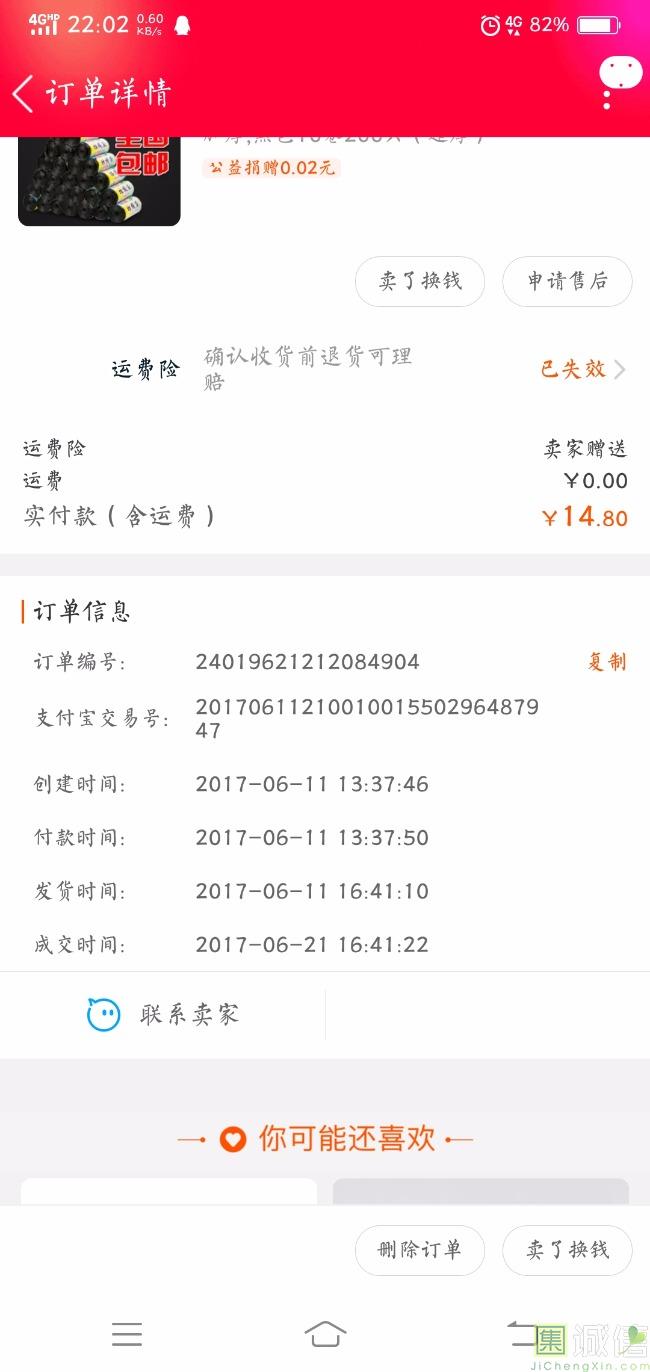The height and width of the screenshot is (1372, 650).
Task: Copy the order number with 复制
Action: point(606,662)
